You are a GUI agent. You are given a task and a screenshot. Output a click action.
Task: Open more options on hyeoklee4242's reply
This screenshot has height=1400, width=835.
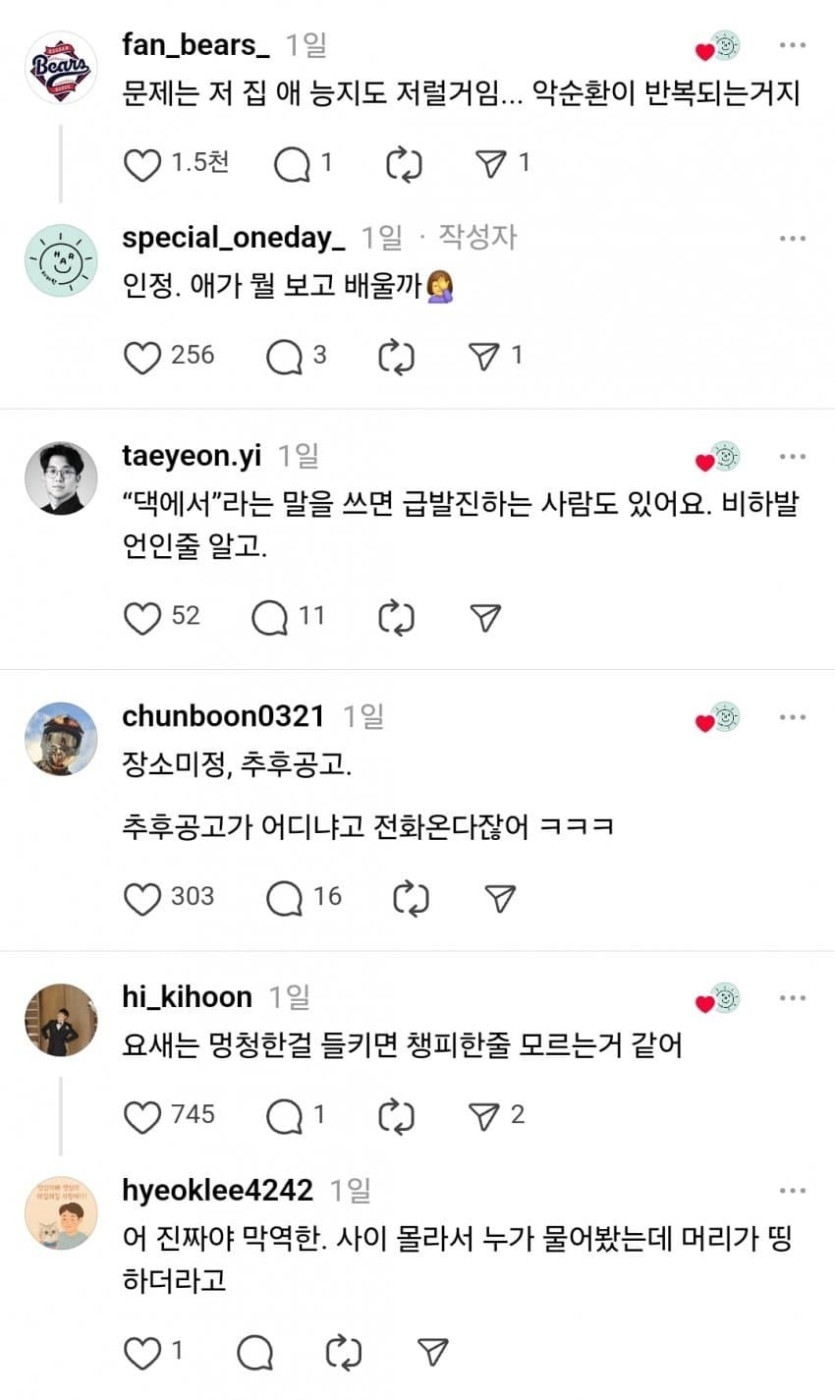click(x=792, y=1190)
